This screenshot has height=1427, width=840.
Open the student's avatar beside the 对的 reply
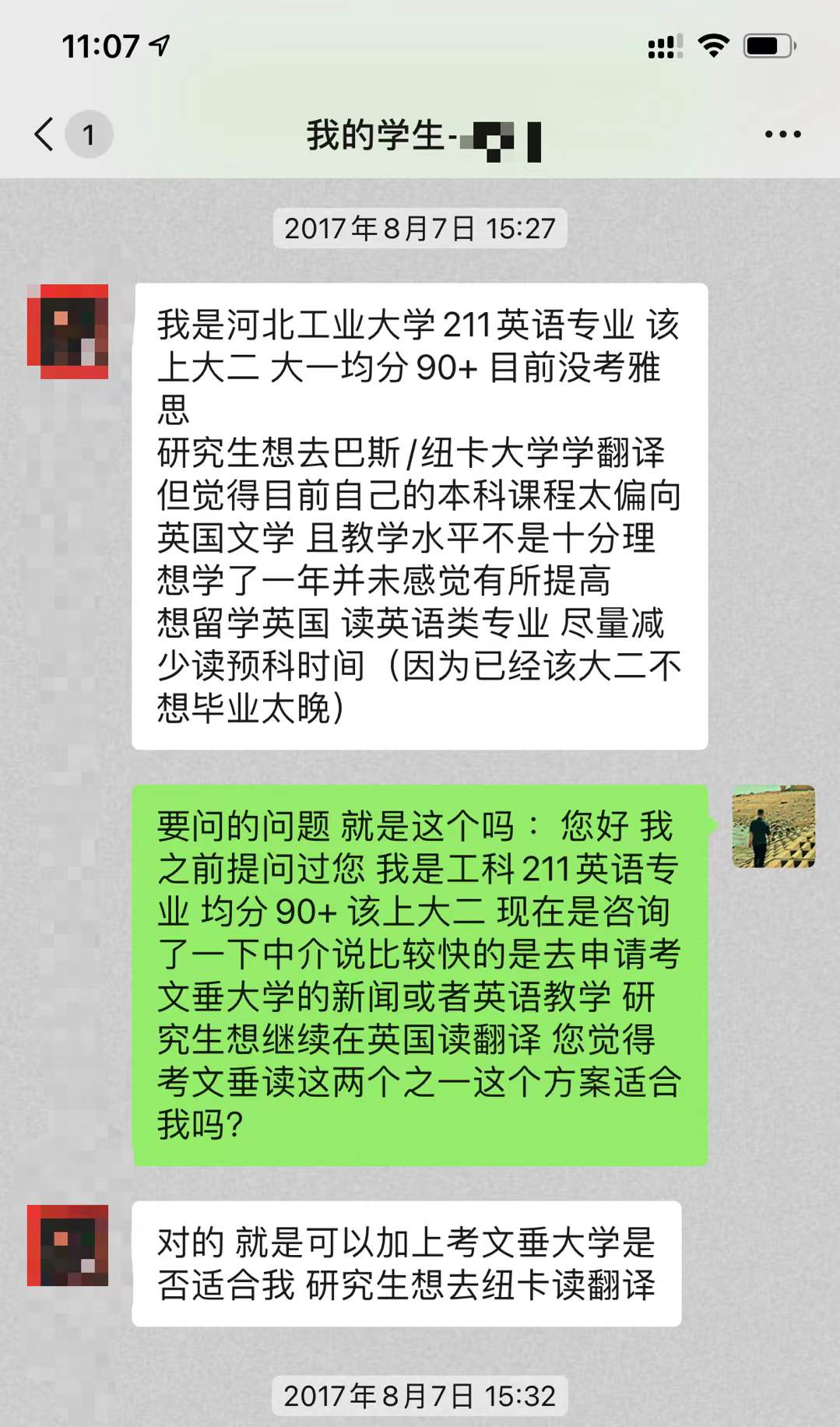pos(68,1245)
